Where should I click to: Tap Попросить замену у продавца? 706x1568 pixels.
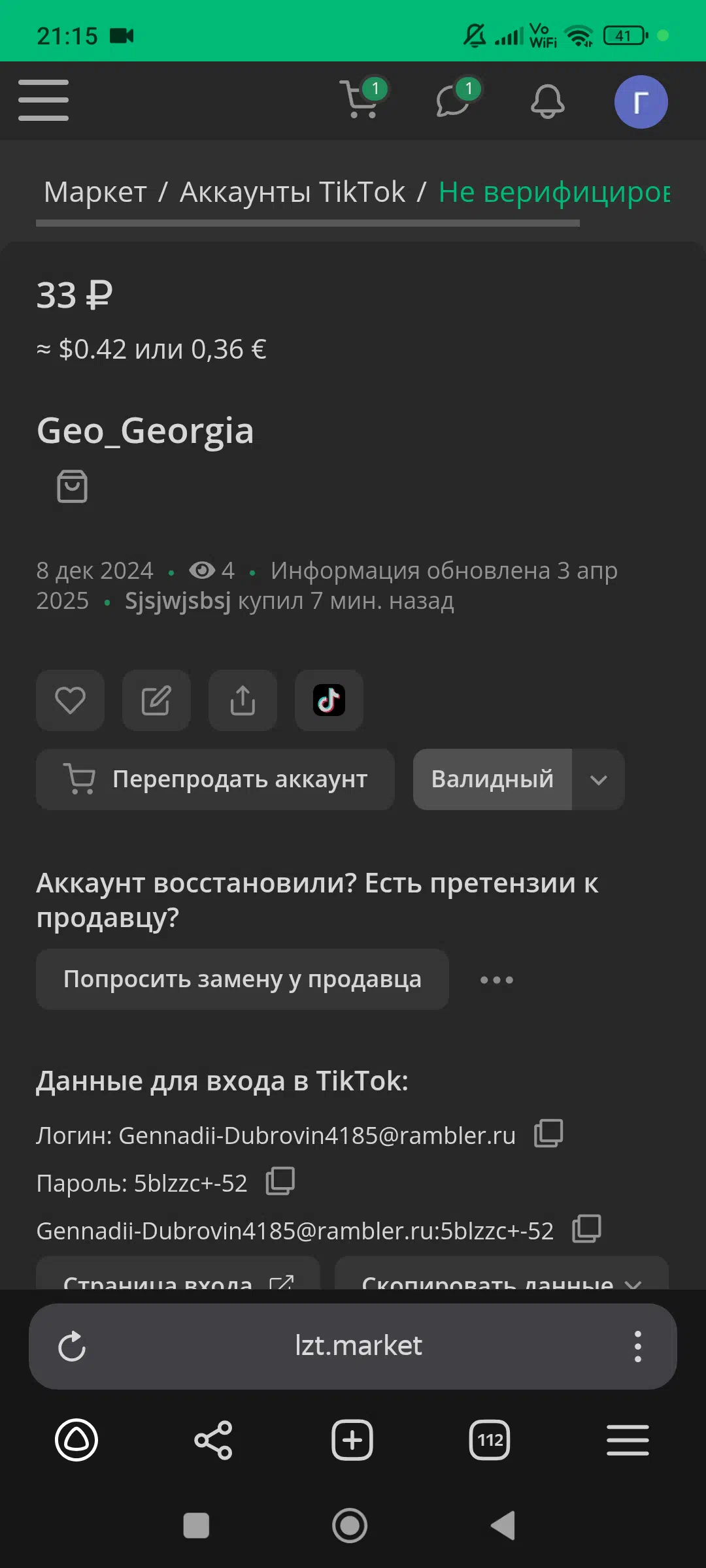click(x=243, y=979)
